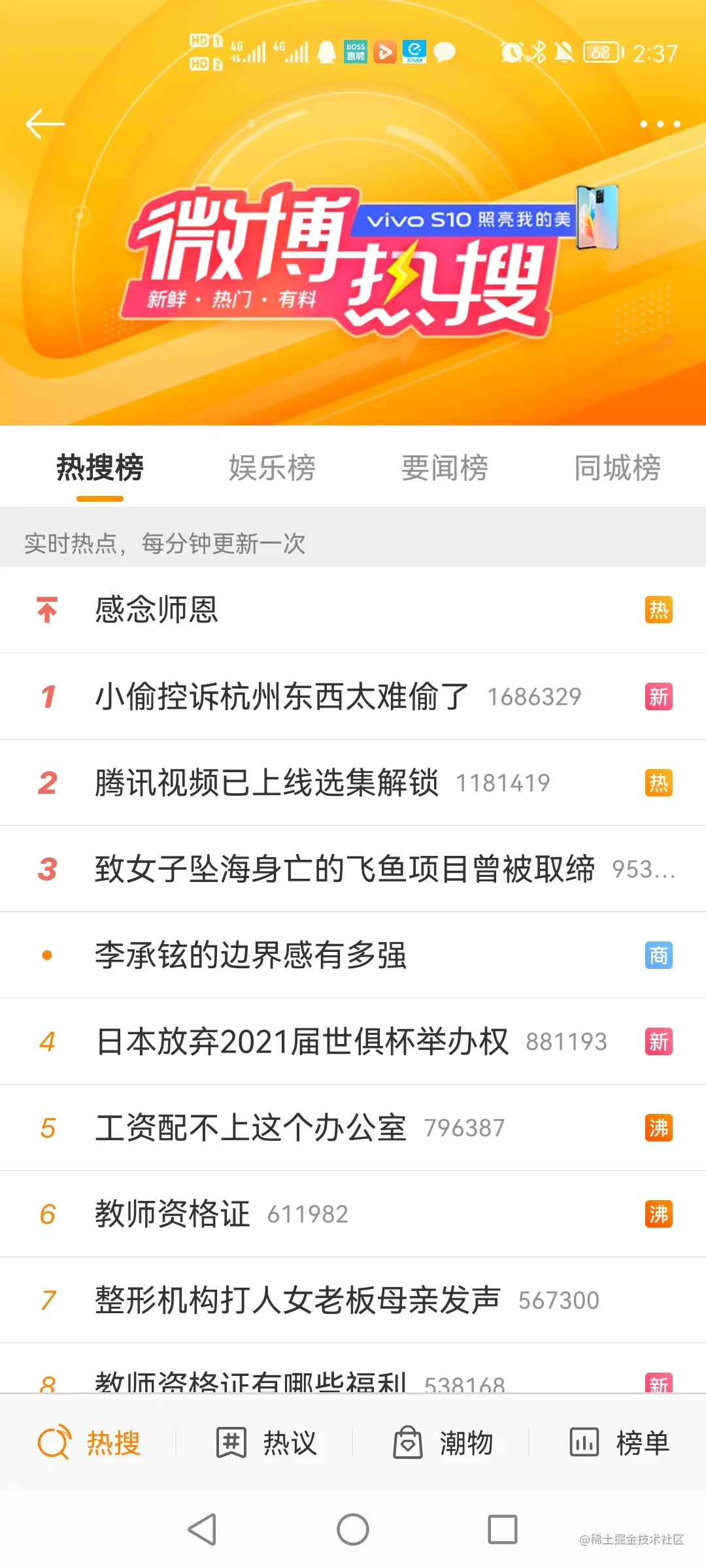Switch to 热议 in bottom bar
Screen dimensions: 706x1568
tap(267, 1443)
